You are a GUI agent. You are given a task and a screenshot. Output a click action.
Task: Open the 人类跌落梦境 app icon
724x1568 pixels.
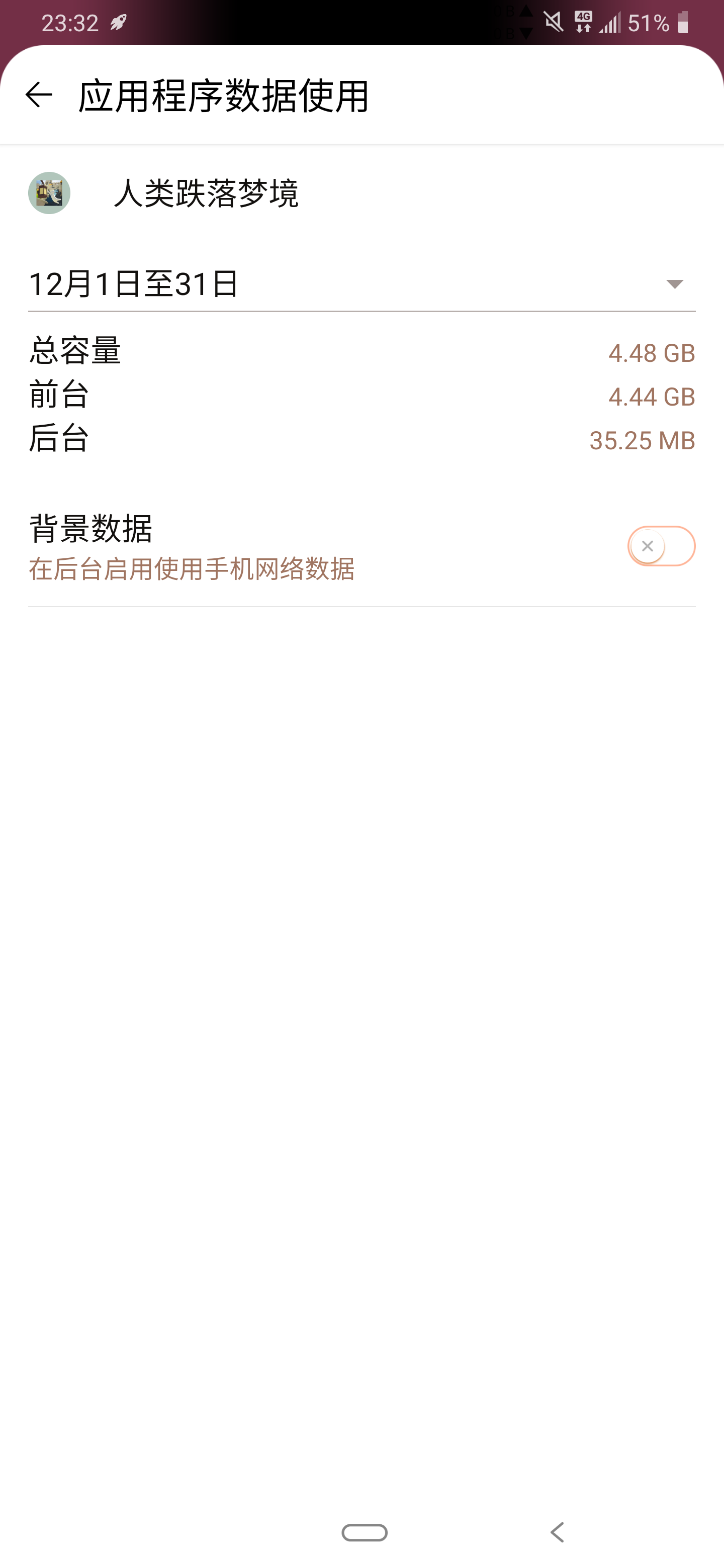51,193
